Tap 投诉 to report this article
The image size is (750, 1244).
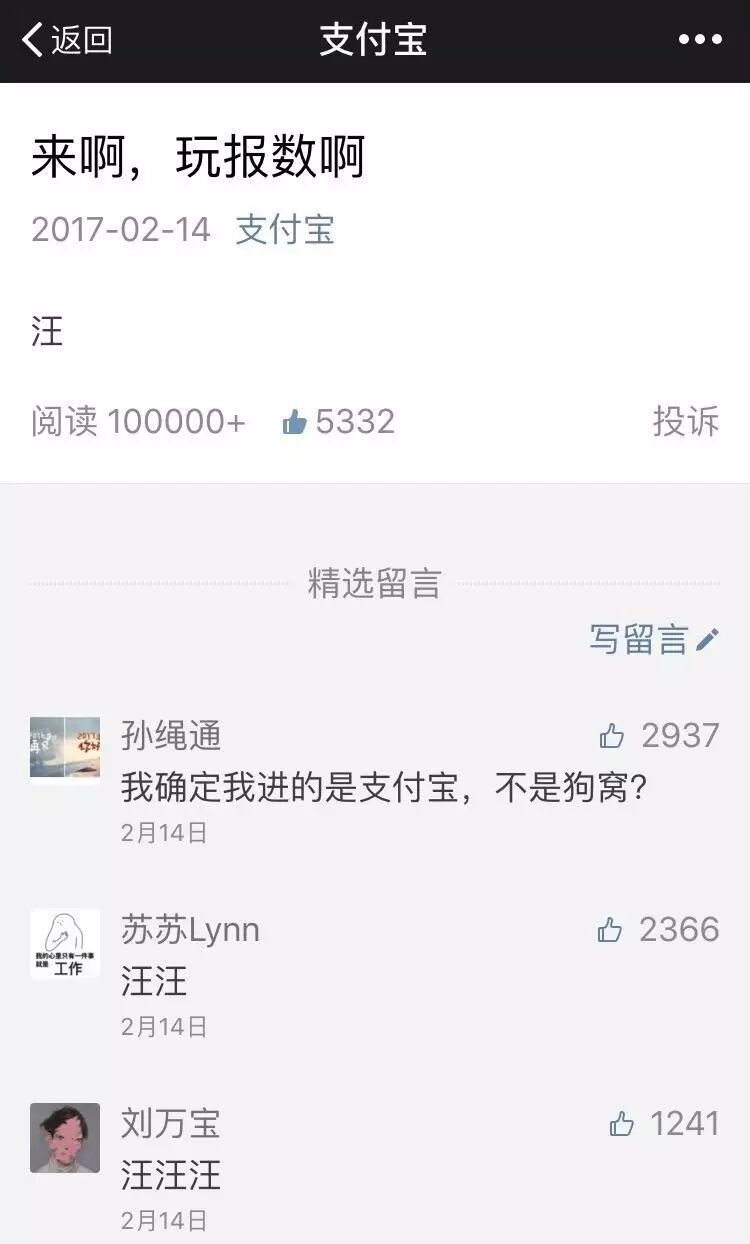[x=685, y=422]
